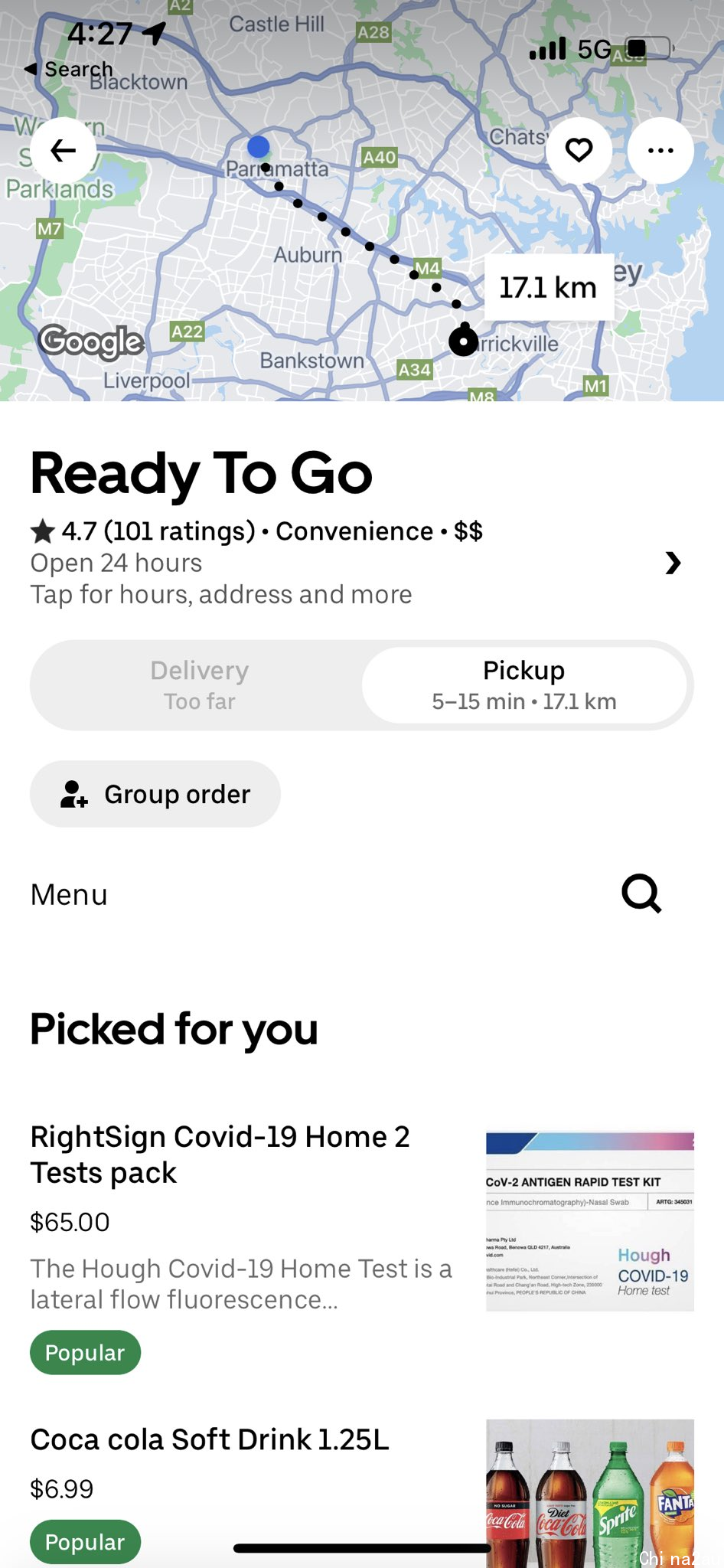This screenshot has height=1568, width=724.
Task: Start a Group order
Action: (x=155, y=794)
